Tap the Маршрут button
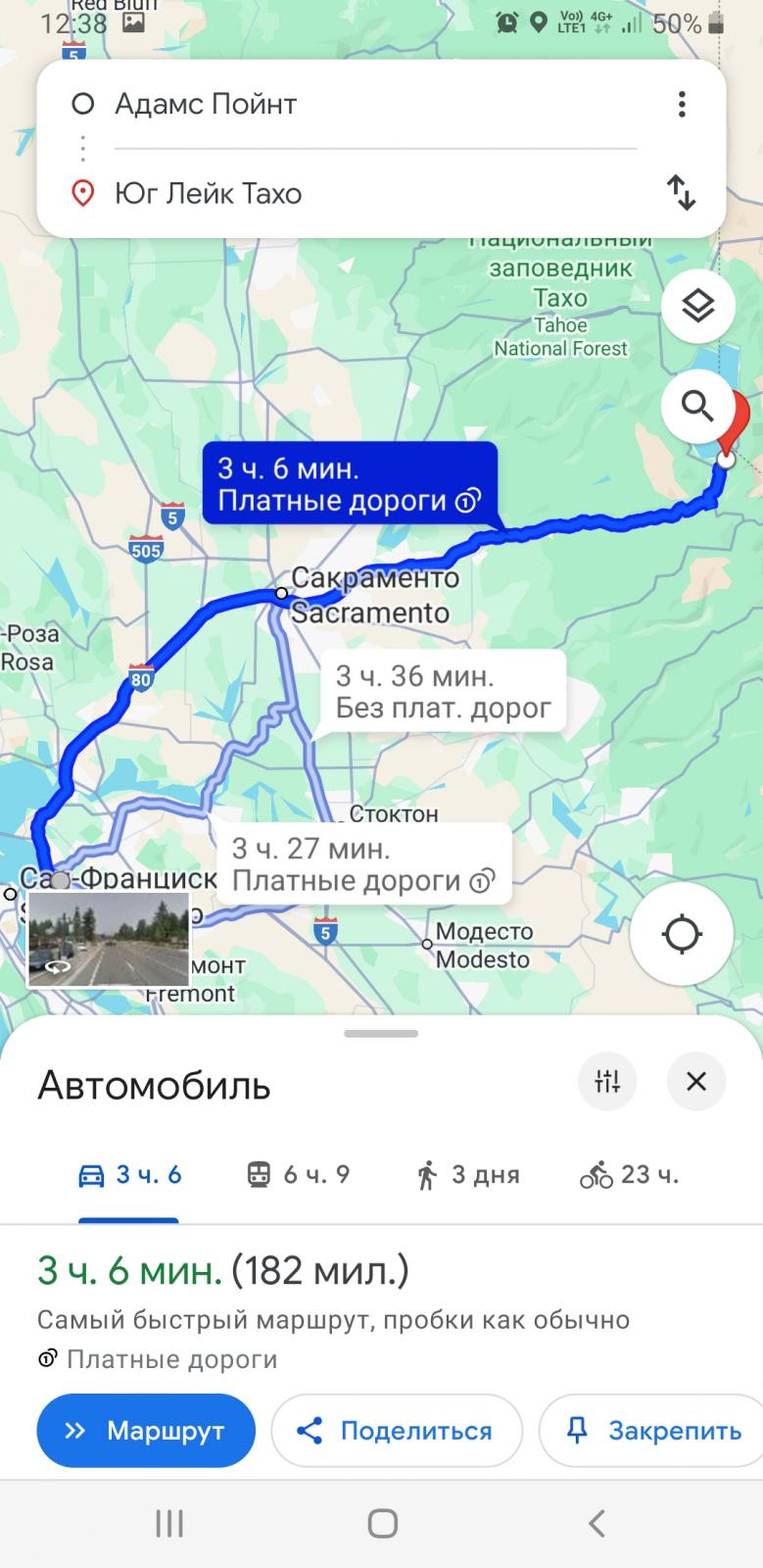The width and height of the screenshot is (763, 1568). pyautogui.click(x=146, y=1431)
